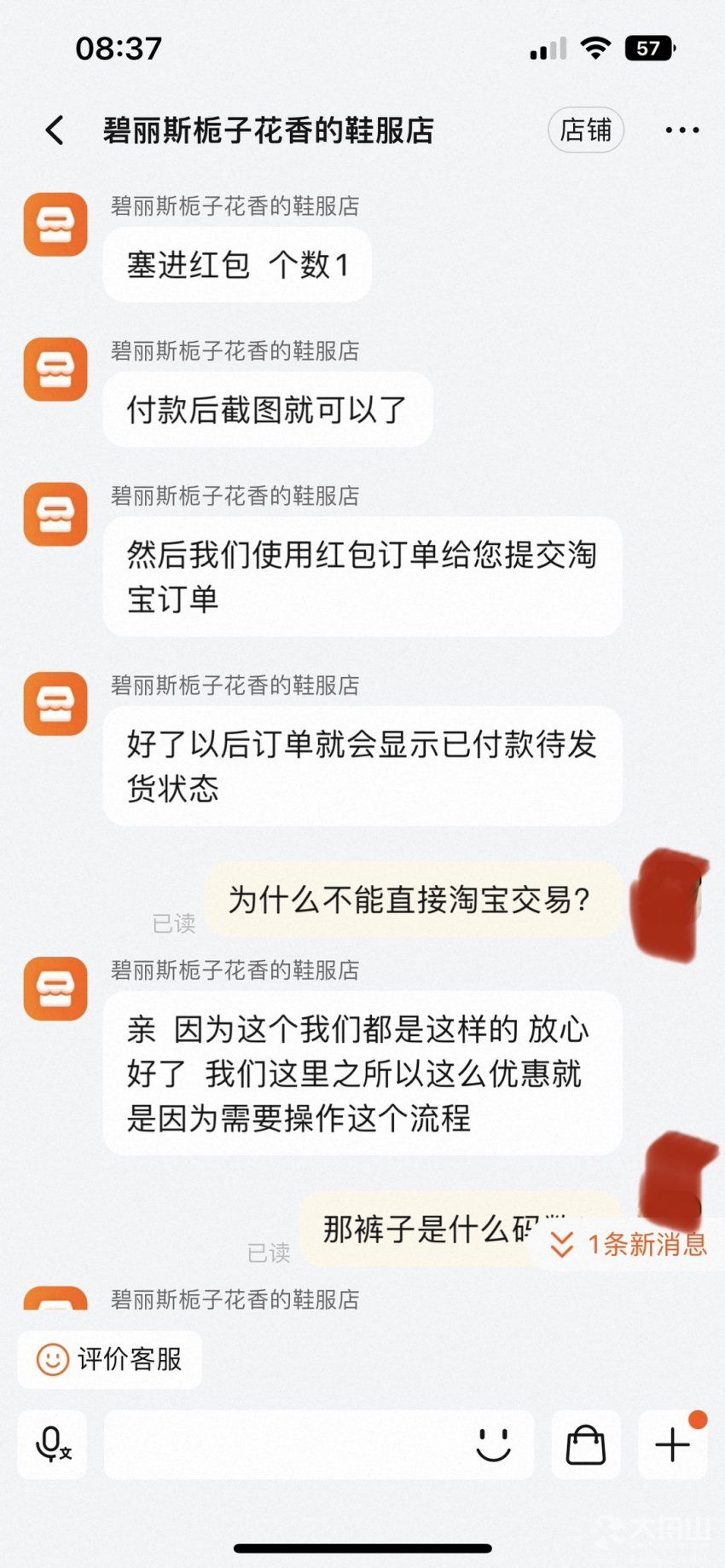Open the three-dot overflow menu
This screenshot has height=1568, width=725.
point(682,130)
